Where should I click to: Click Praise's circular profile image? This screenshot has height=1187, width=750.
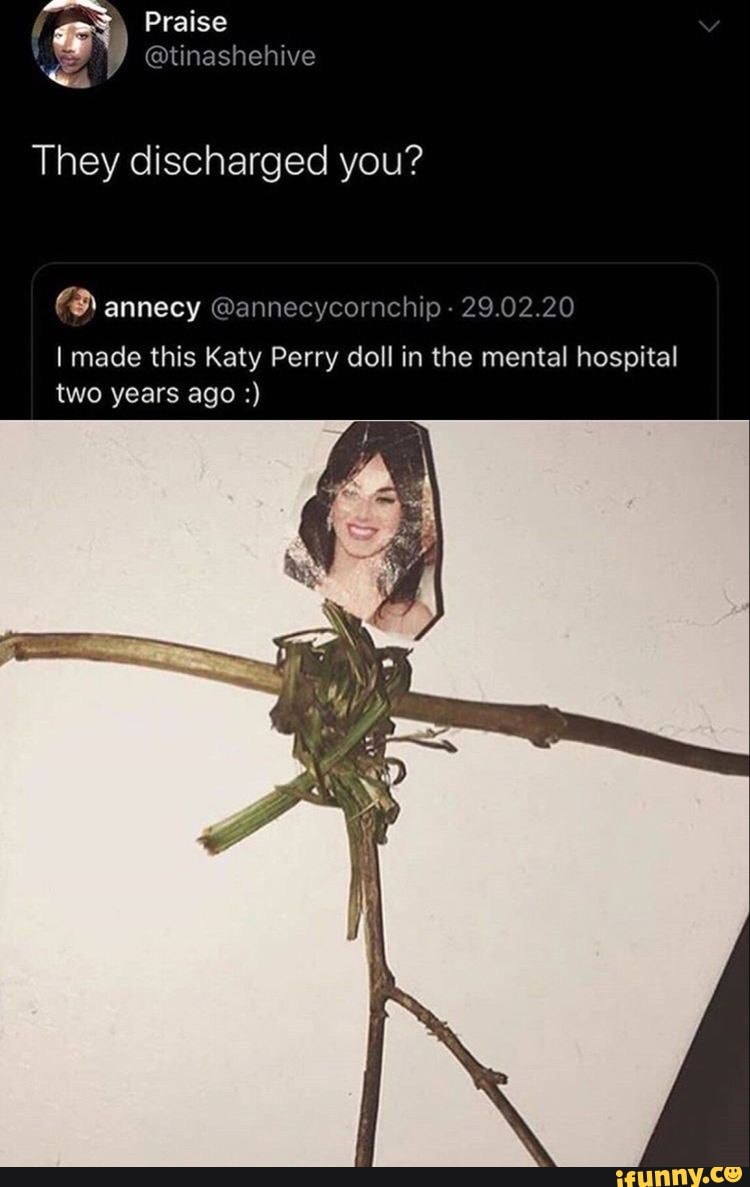click(80, 45)
